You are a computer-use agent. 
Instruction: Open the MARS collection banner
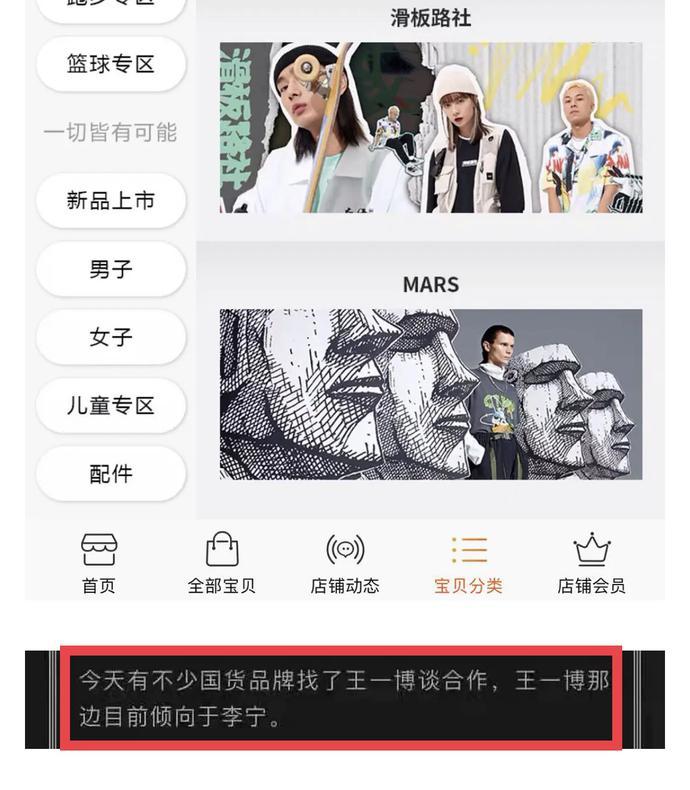click(431, 394)
